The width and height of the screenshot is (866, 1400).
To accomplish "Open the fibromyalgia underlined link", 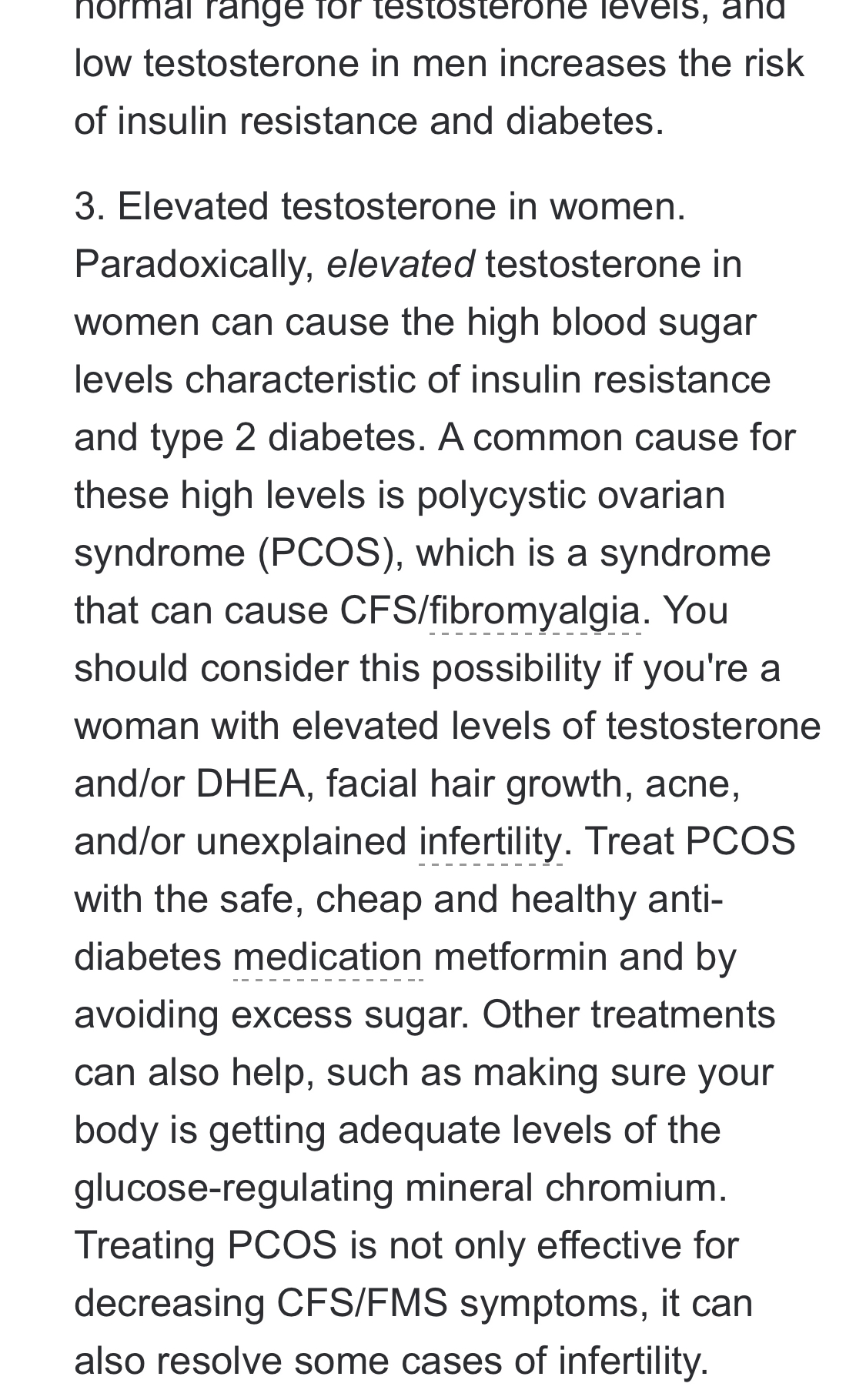I will click(535, 611).
